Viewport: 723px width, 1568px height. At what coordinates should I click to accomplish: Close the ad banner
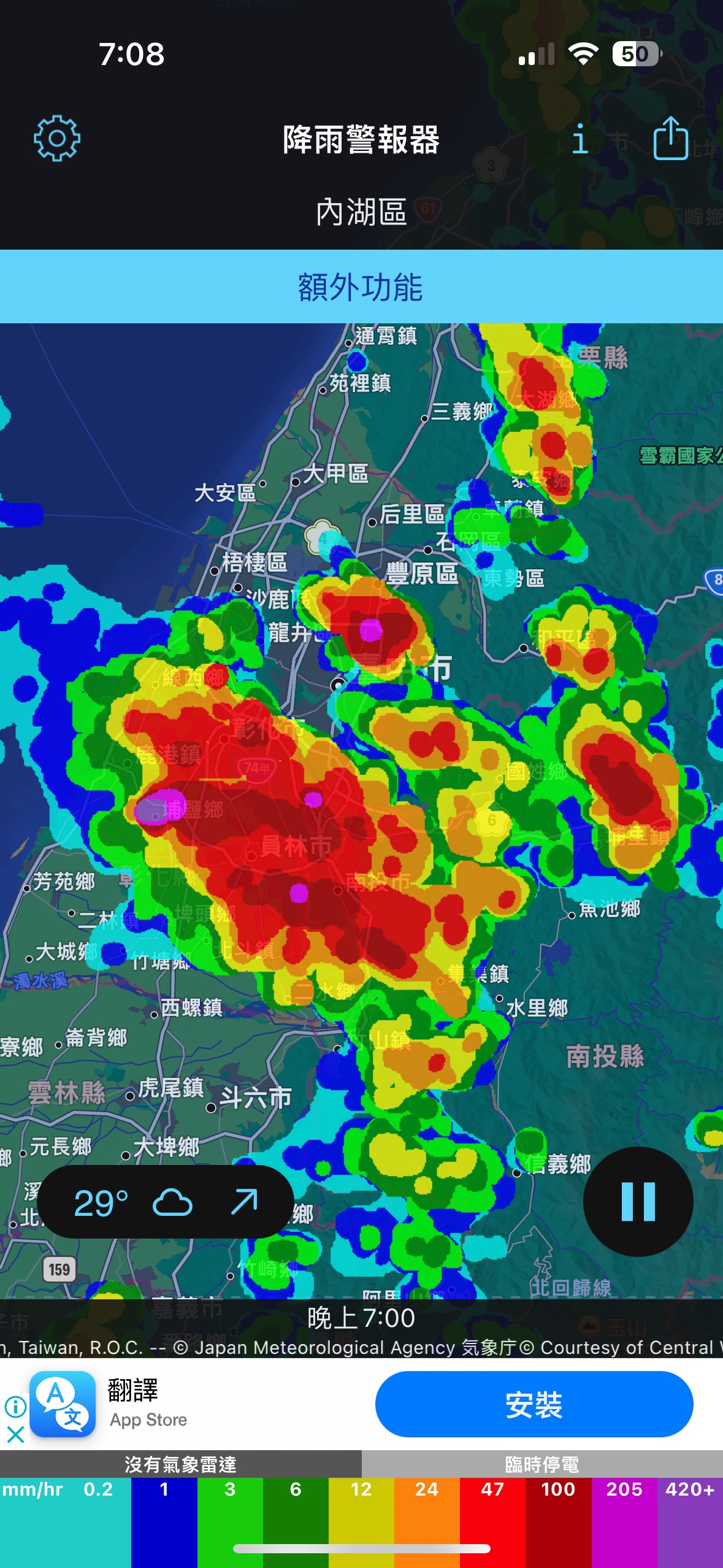click(x=16, y=1434)
